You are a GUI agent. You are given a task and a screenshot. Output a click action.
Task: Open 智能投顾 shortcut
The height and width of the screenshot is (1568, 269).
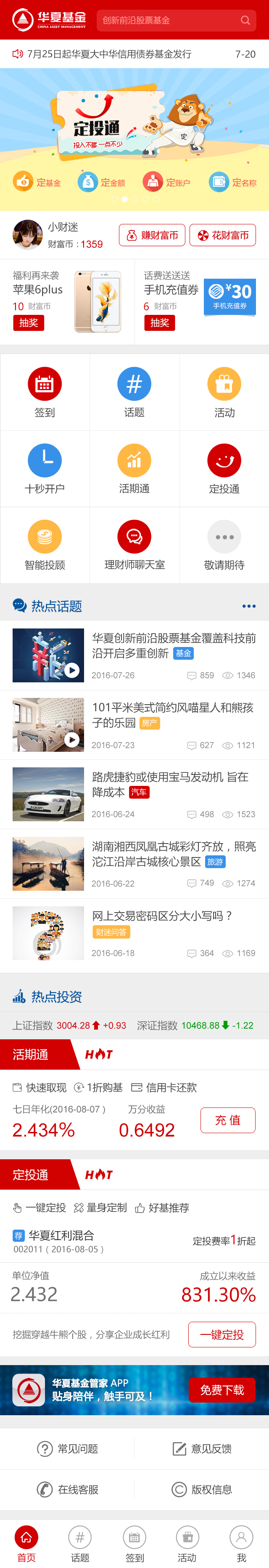pos(45,544)
